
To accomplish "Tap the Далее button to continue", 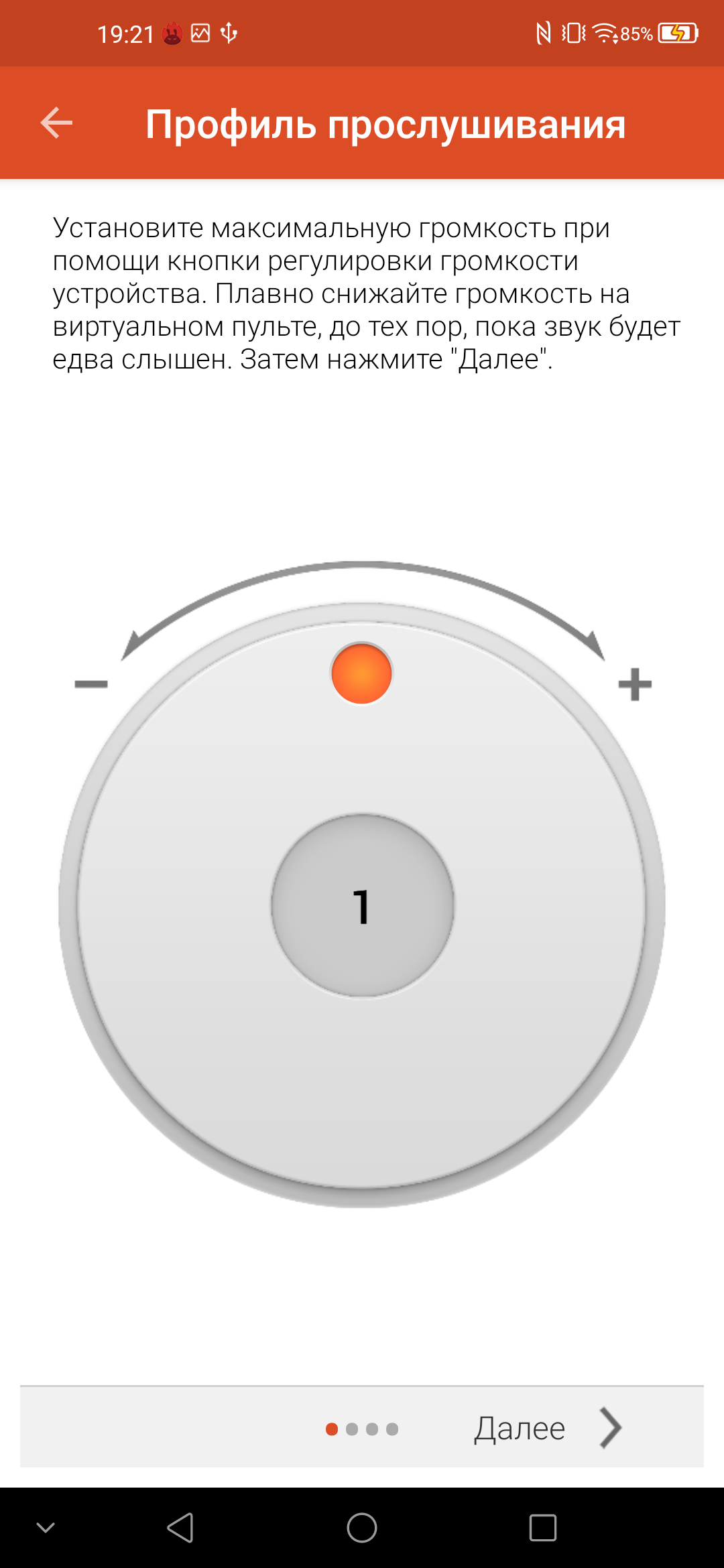I will pyautogui.click(x=547, y=1428).
